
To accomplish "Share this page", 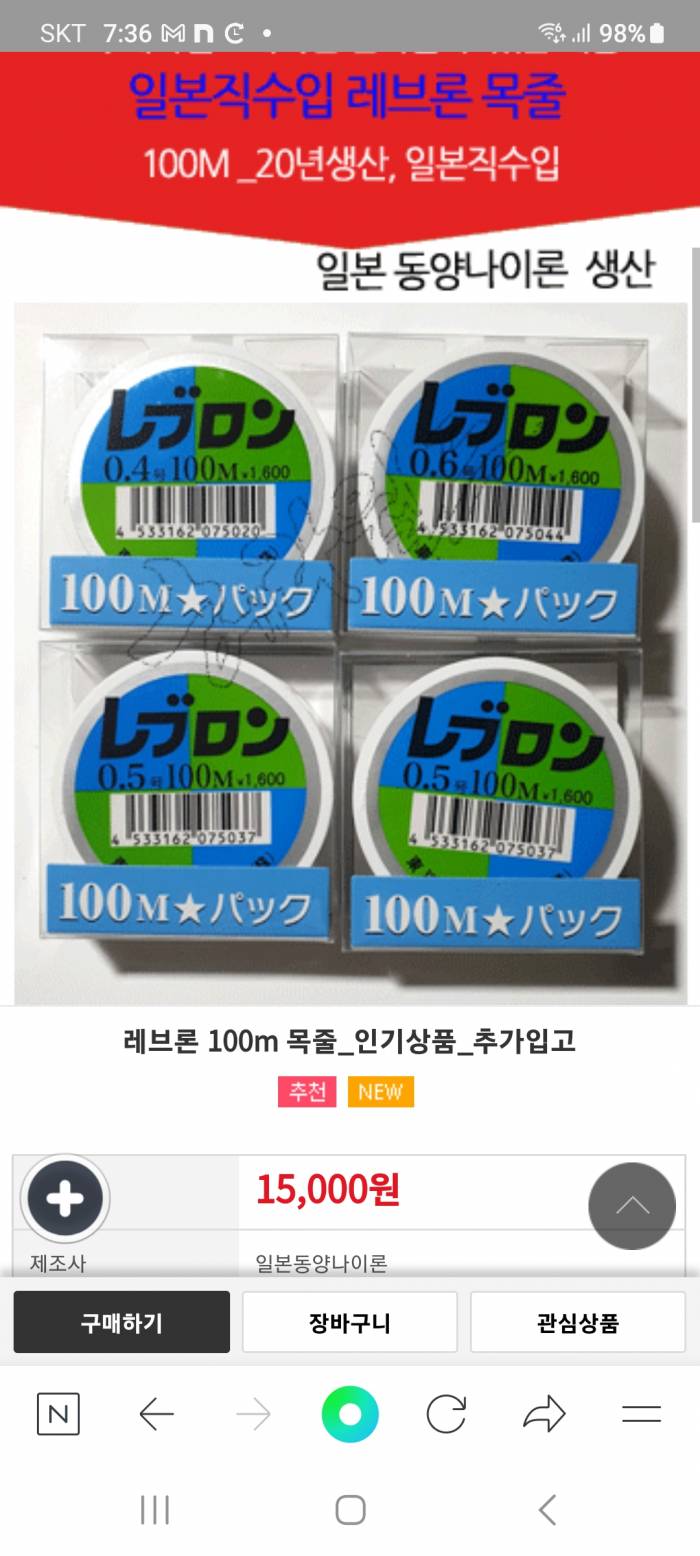I will coord(544,1414).
